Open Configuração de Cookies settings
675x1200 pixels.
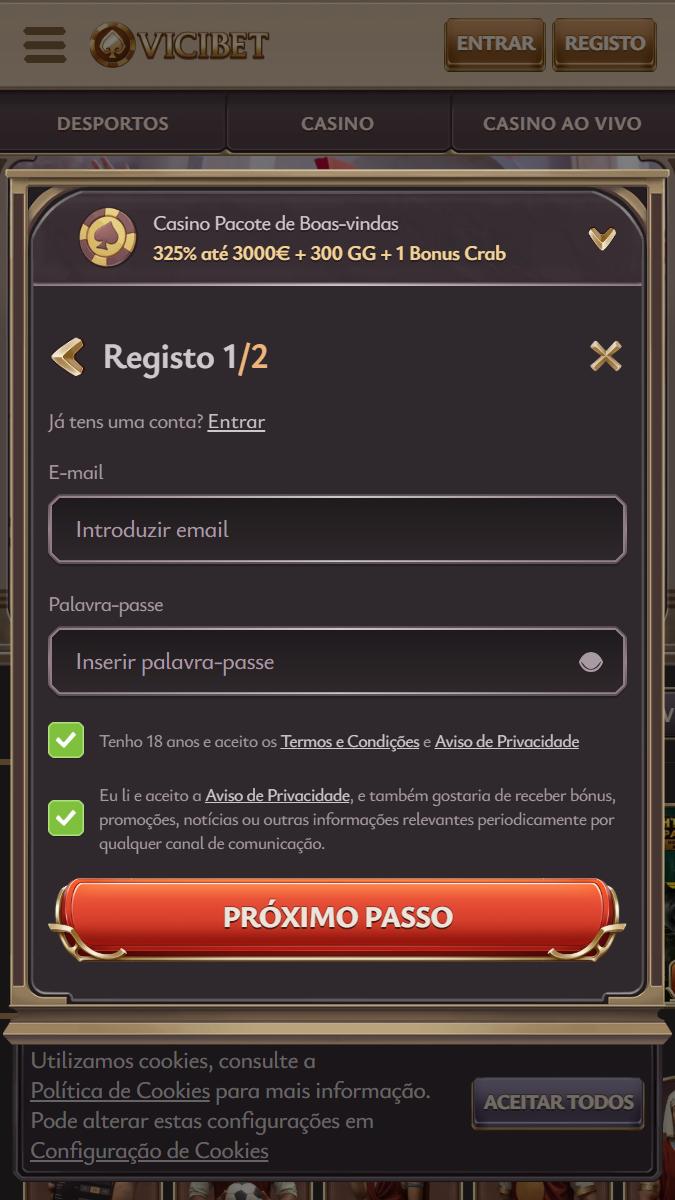pos(149,1151)
